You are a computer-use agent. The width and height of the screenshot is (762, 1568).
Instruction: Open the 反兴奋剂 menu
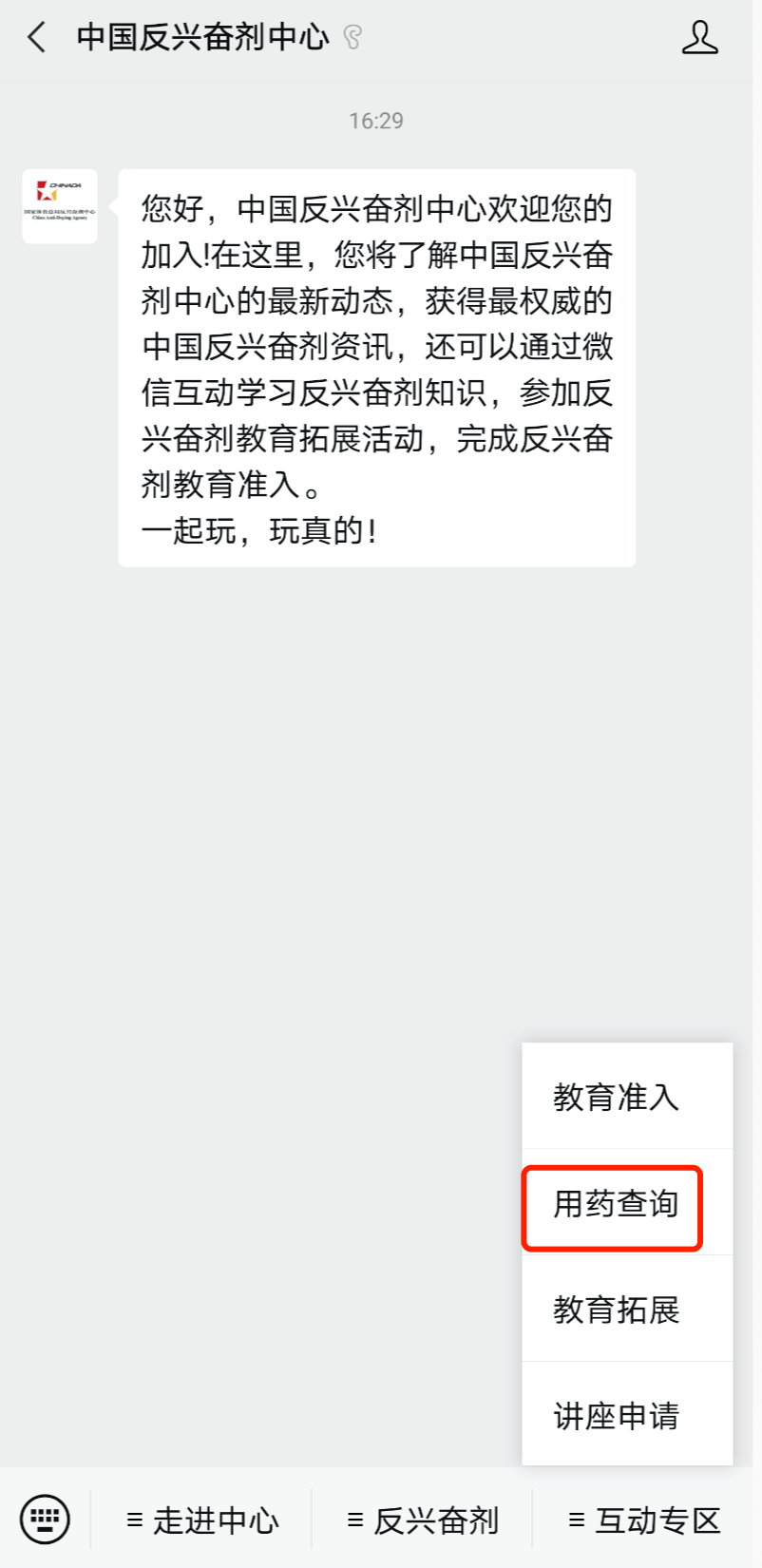coord(422,1520)
